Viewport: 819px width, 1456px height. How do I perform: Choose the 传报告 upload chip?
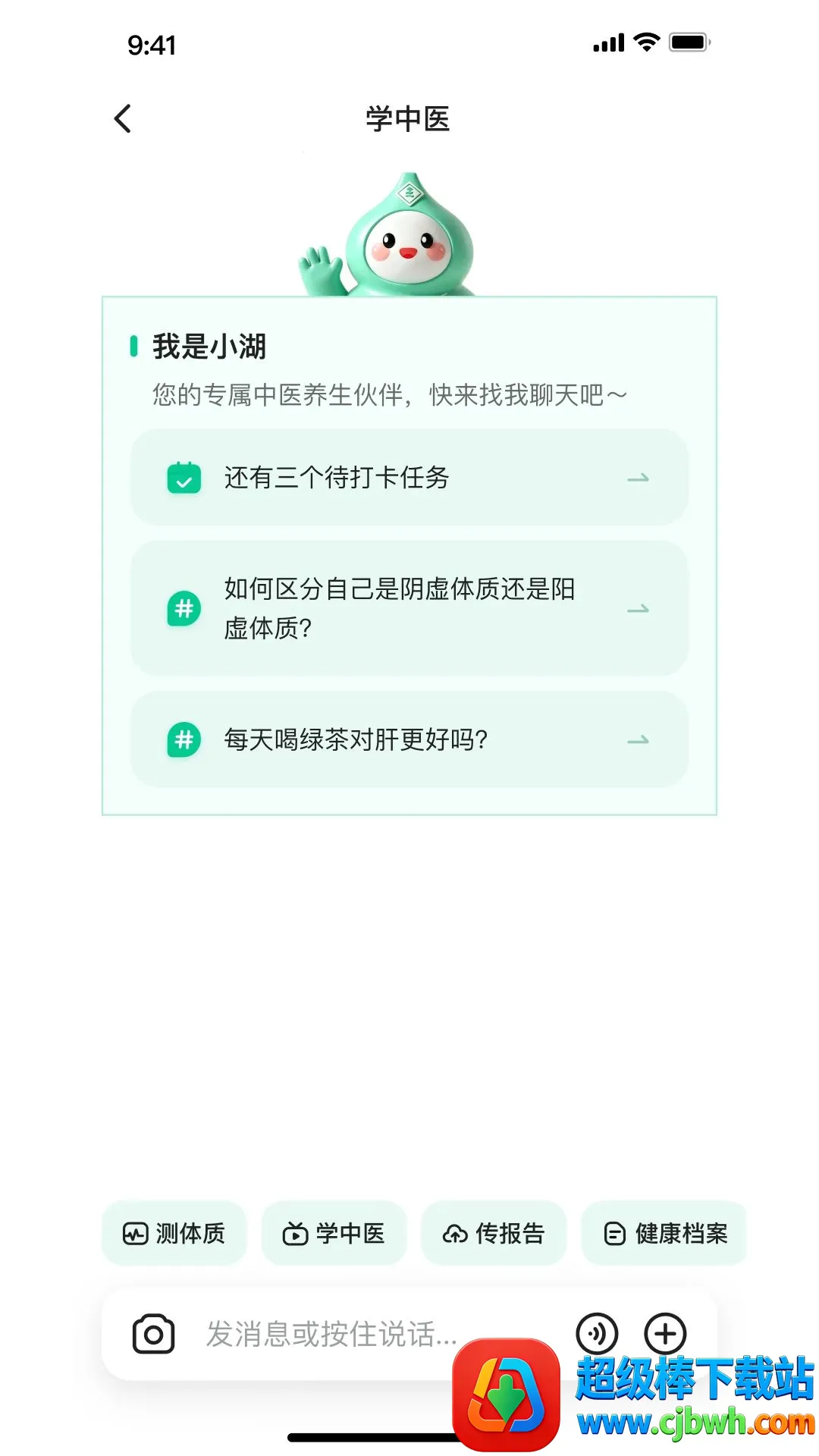494,1234
